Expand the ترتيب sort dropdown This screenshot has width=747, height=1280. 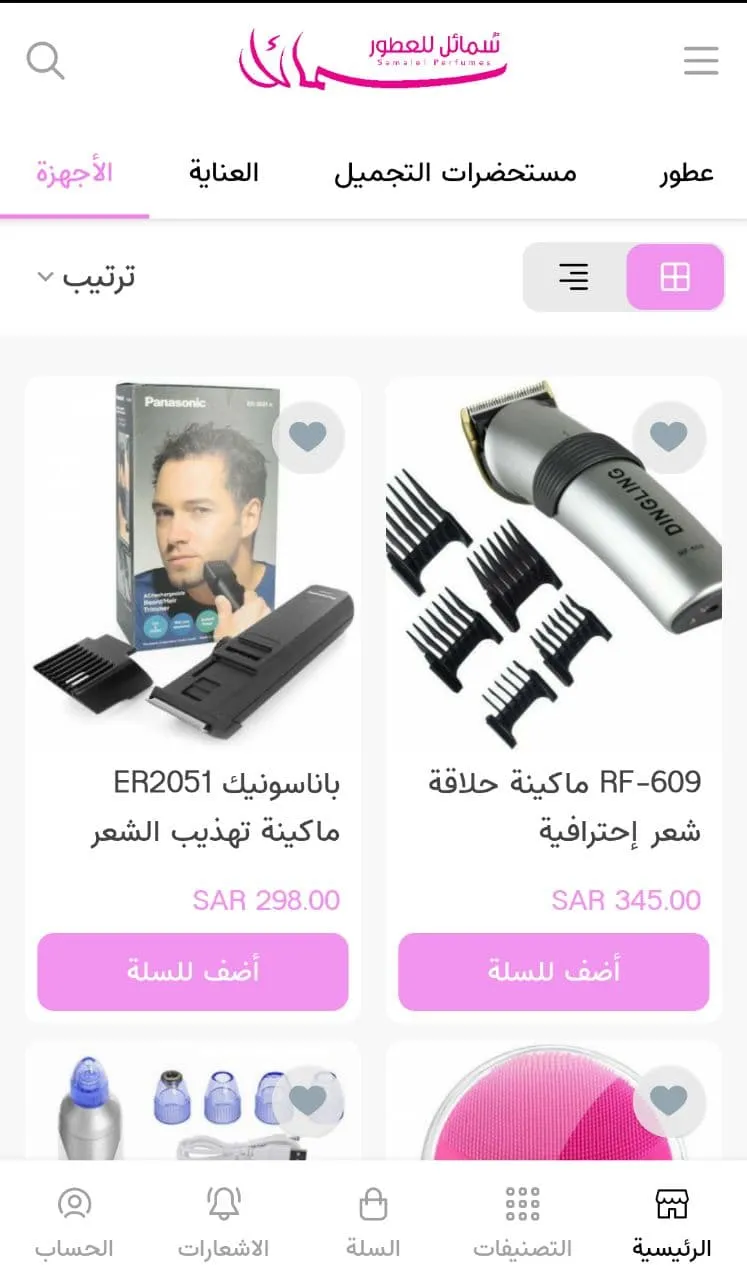(x=86, y=277)
